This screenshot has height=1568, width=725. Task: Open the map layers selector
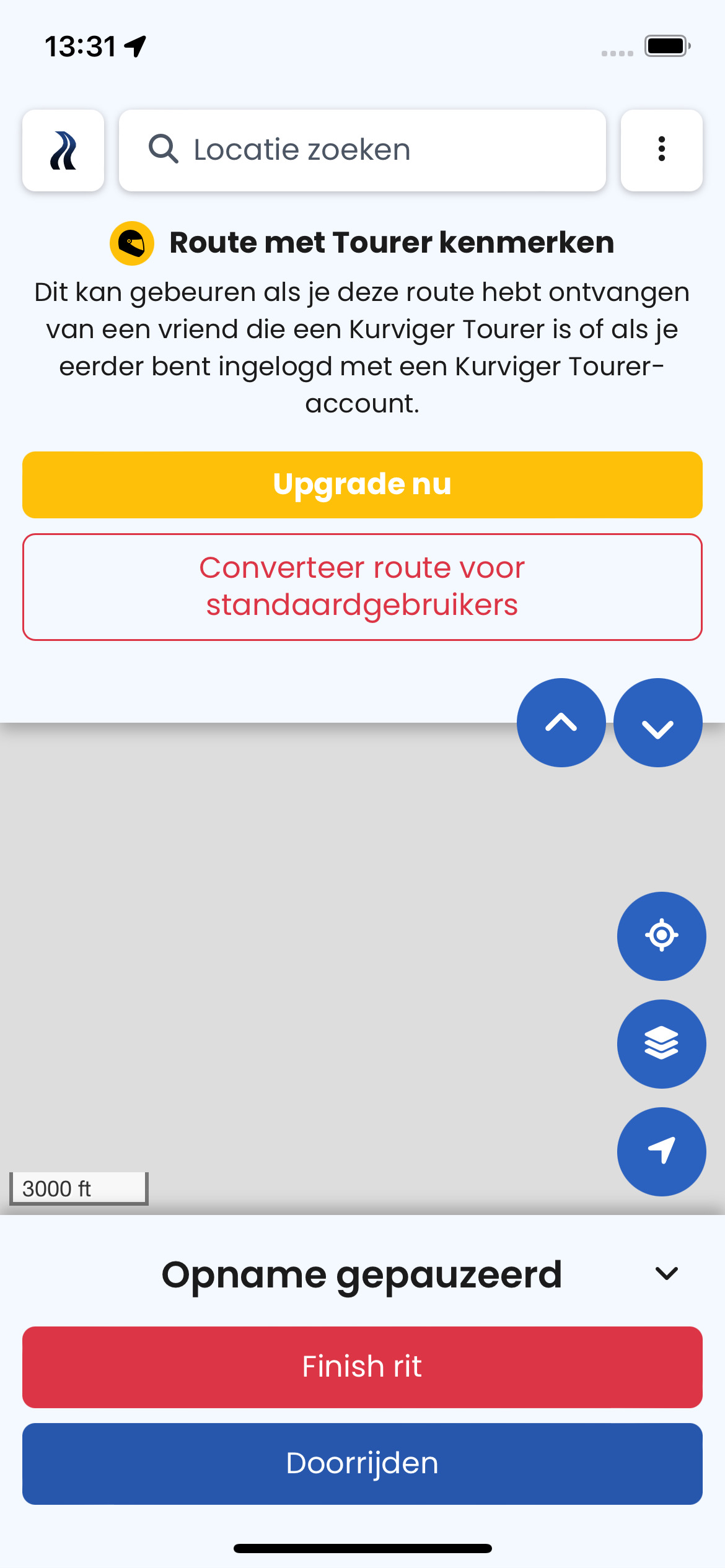(x=662, y=1044)
